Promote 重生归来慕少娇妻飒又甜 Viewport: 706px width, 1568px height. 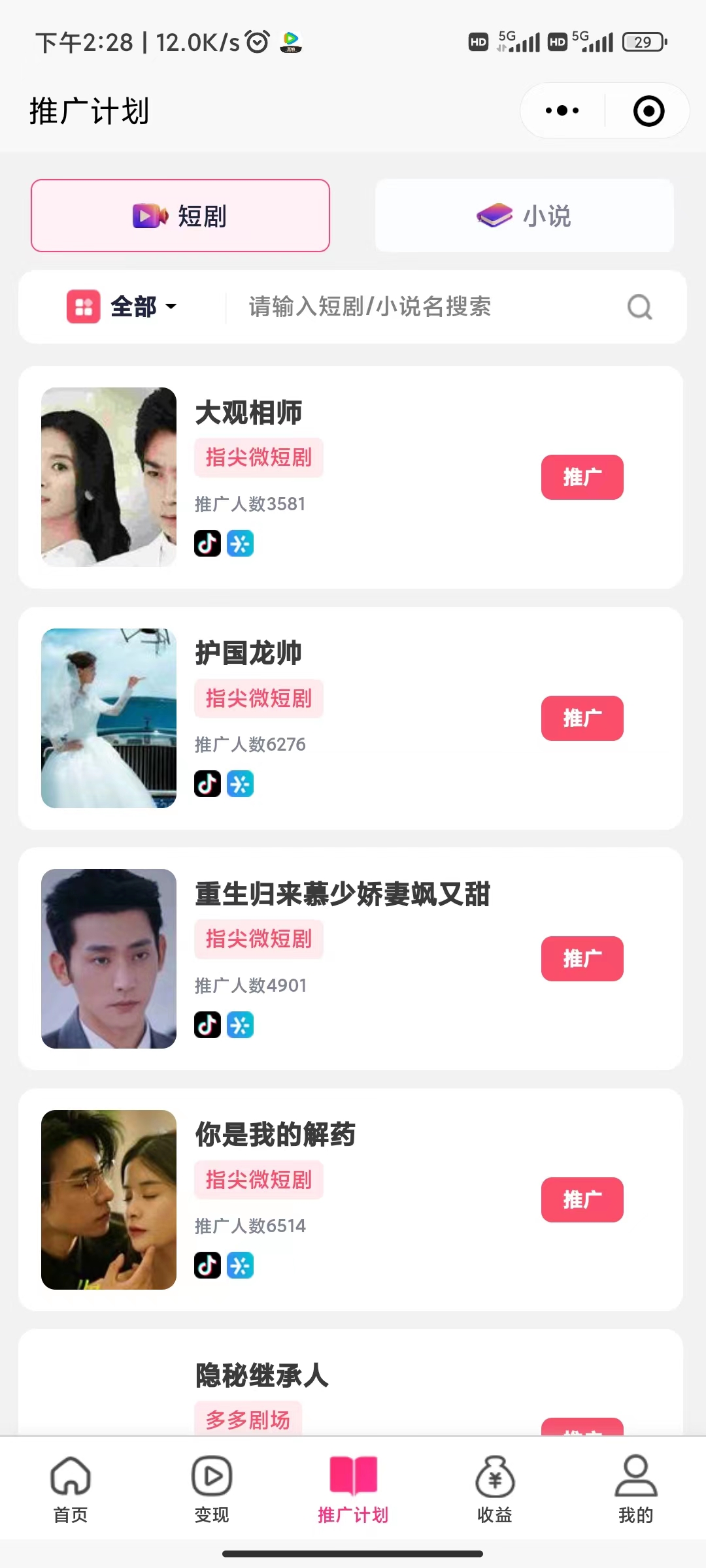click(x=582, y=958)
